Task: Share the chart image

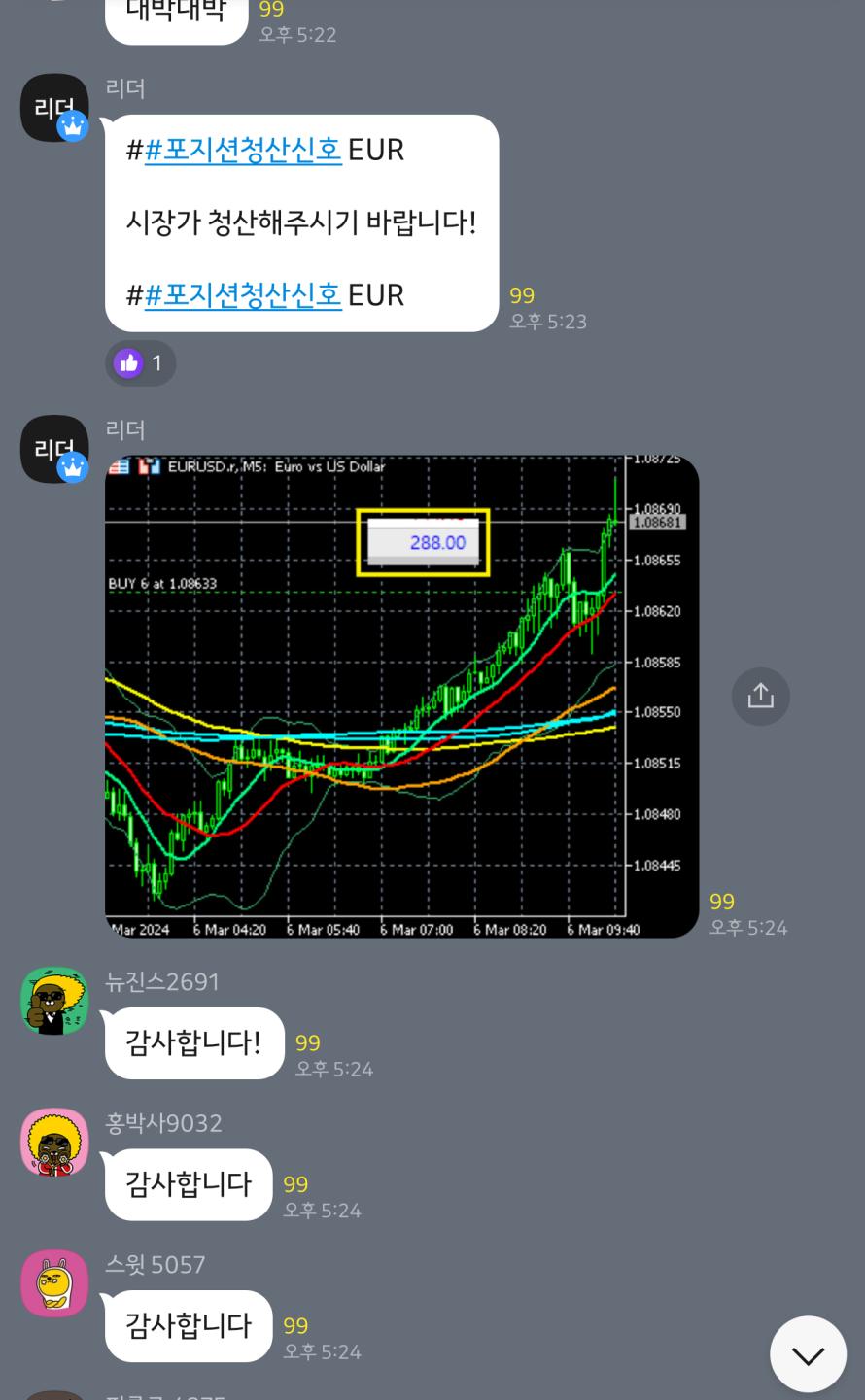Action: [x=760, y=696]
